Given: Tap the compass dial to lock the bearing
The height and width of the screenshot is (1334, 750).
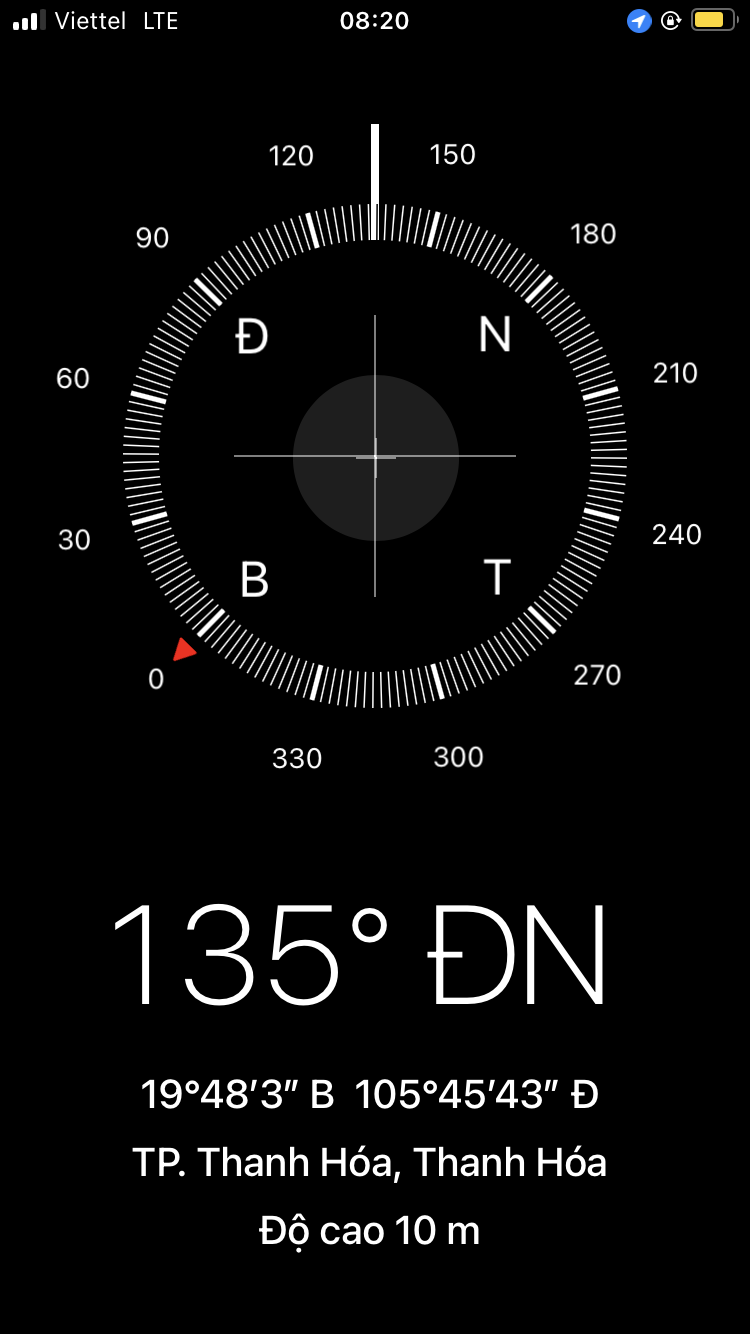Looking at the screenshot, I should [375, 456].
